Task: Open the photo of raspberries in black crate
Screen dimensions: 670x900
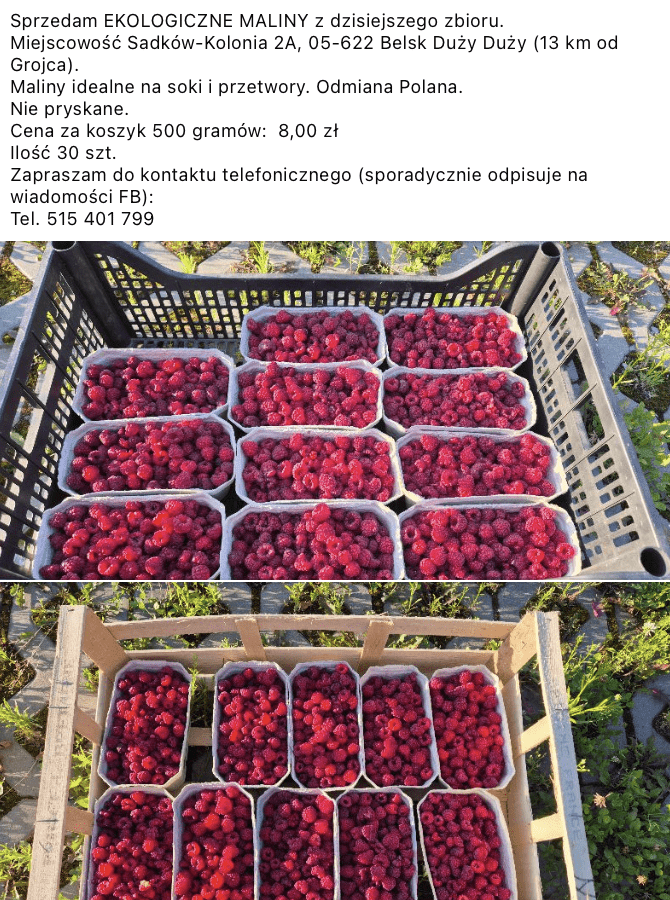Action: coord(335,410)
